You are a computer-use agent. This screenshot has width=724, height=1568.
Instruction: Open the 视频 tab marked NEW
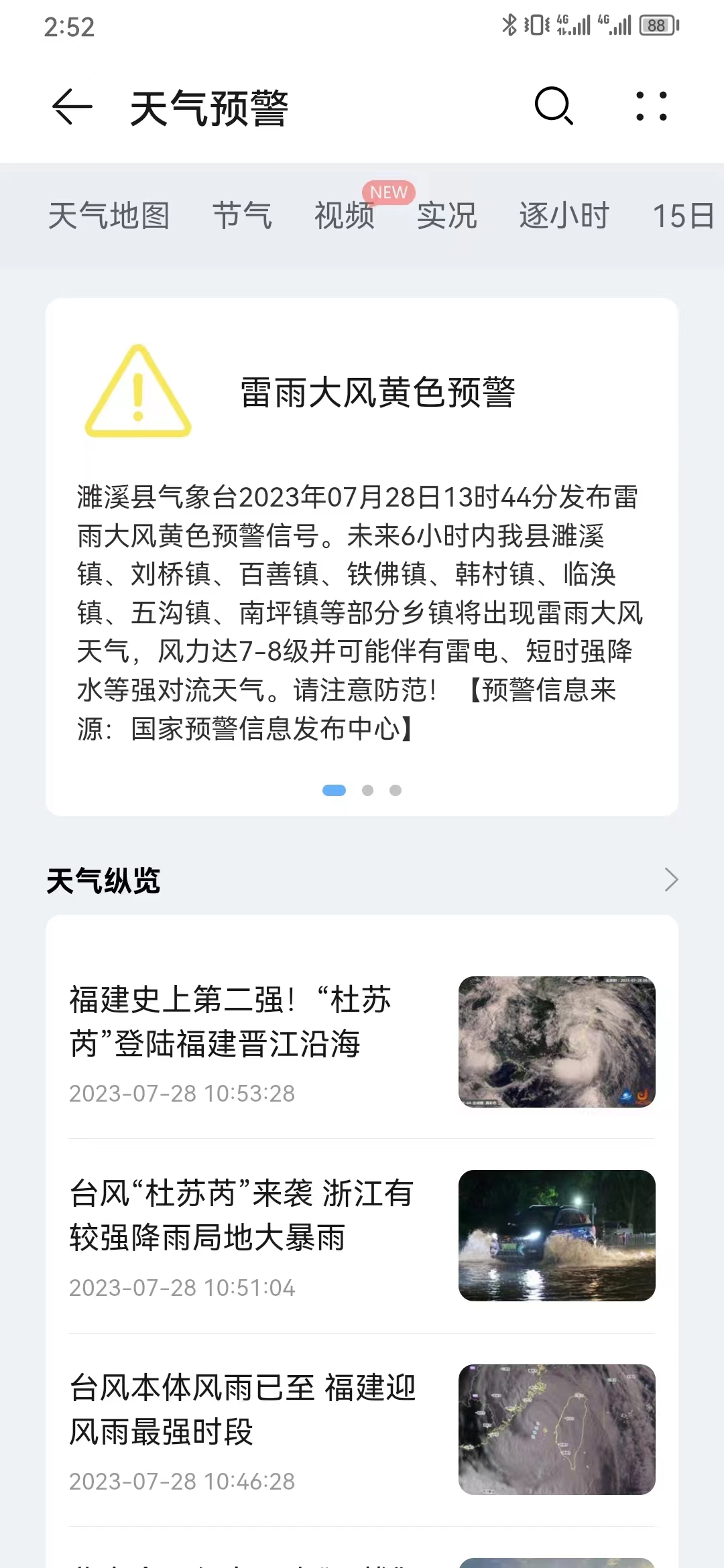coord(345,216)
